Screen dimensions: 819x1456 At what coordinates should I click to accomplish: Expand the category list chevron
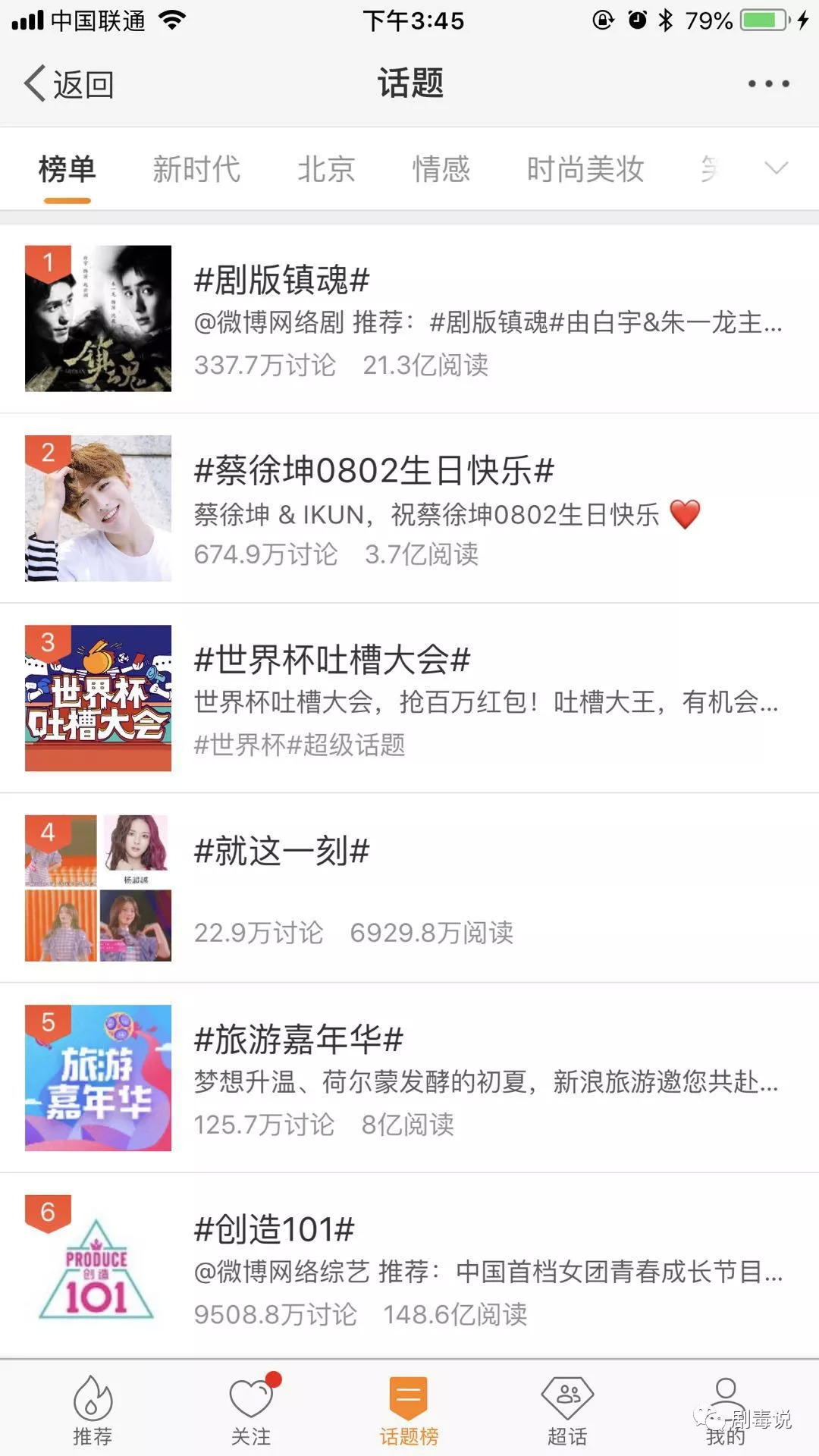(776, 168)
